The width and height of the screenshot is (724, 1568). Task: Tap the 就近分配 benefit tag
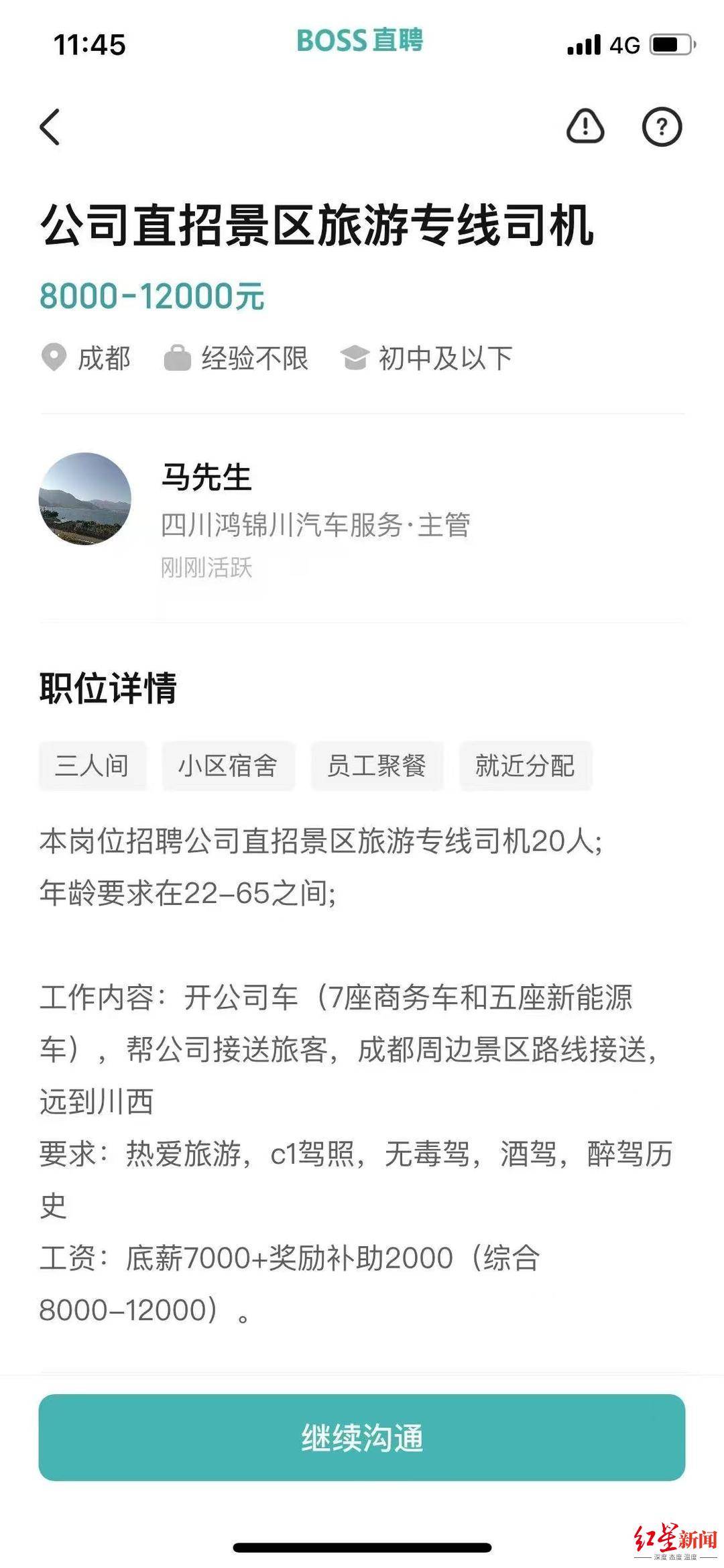[x=525, y=768]
